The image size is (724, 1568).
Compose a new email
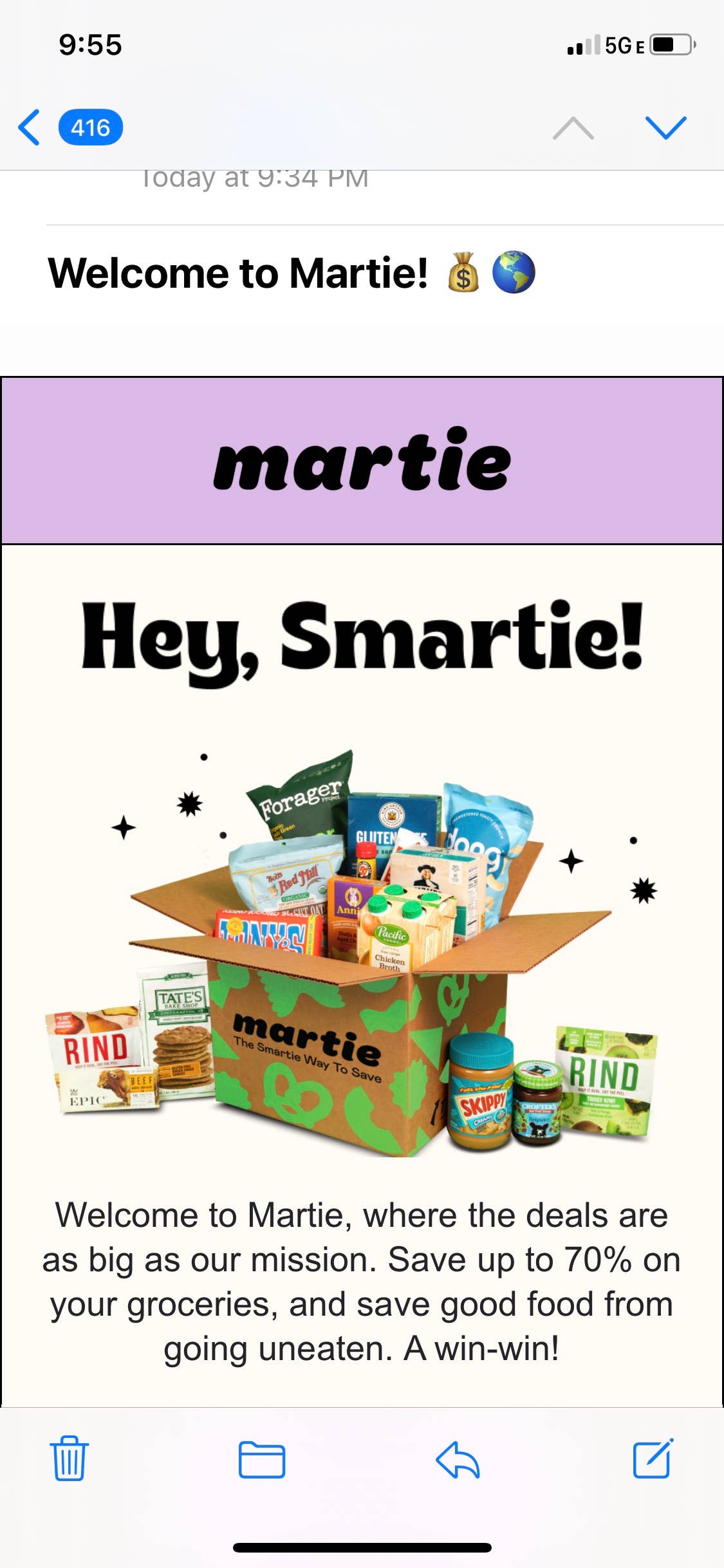(x=653, y=1459)
